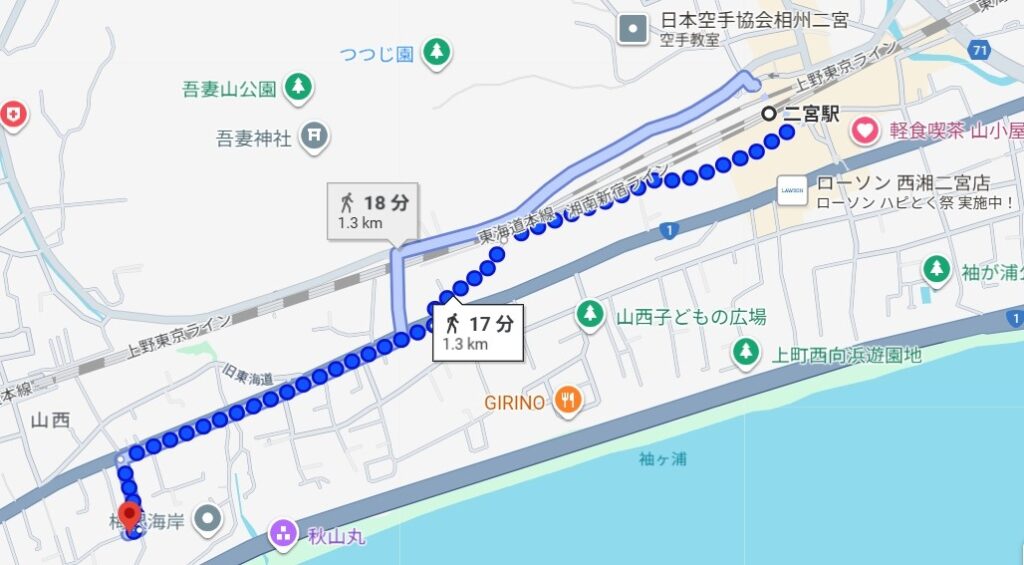Tap the 梅沢海岸 beach marker
This screenshot has width=1024, height=565.
[208, 518]
